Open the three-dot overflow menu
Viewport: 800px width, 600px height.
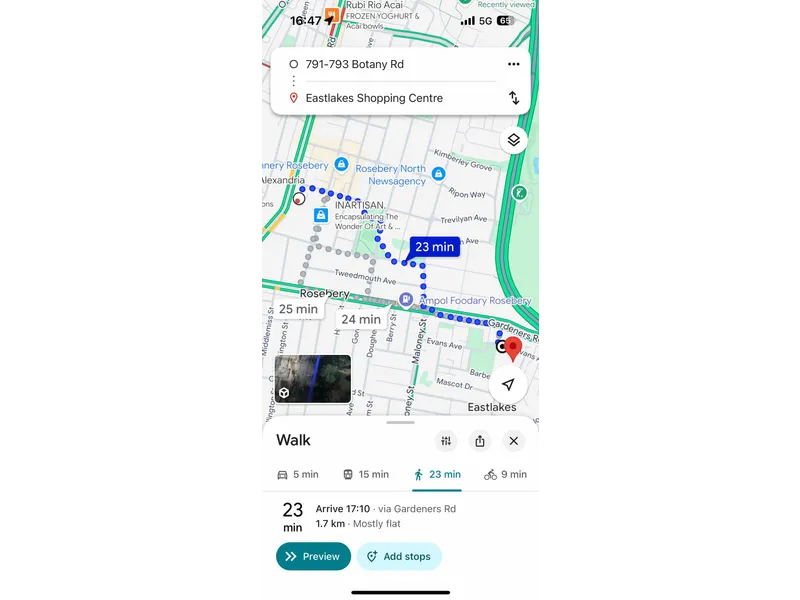click(513, 64)
